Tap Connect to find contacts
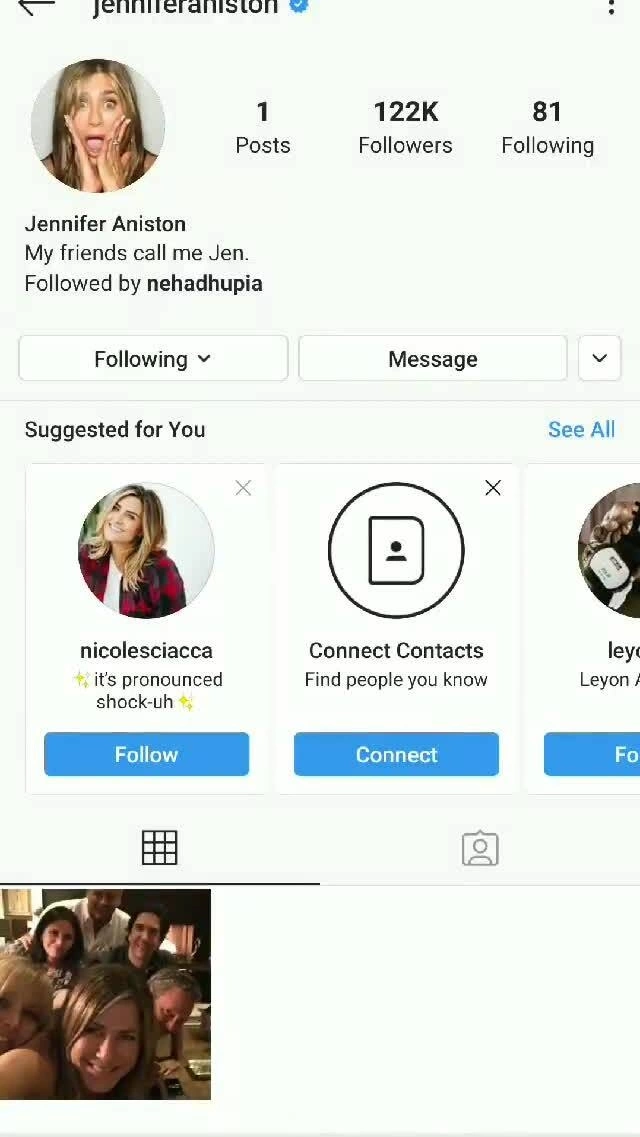The image size is (640, 1137). (396, 754)
